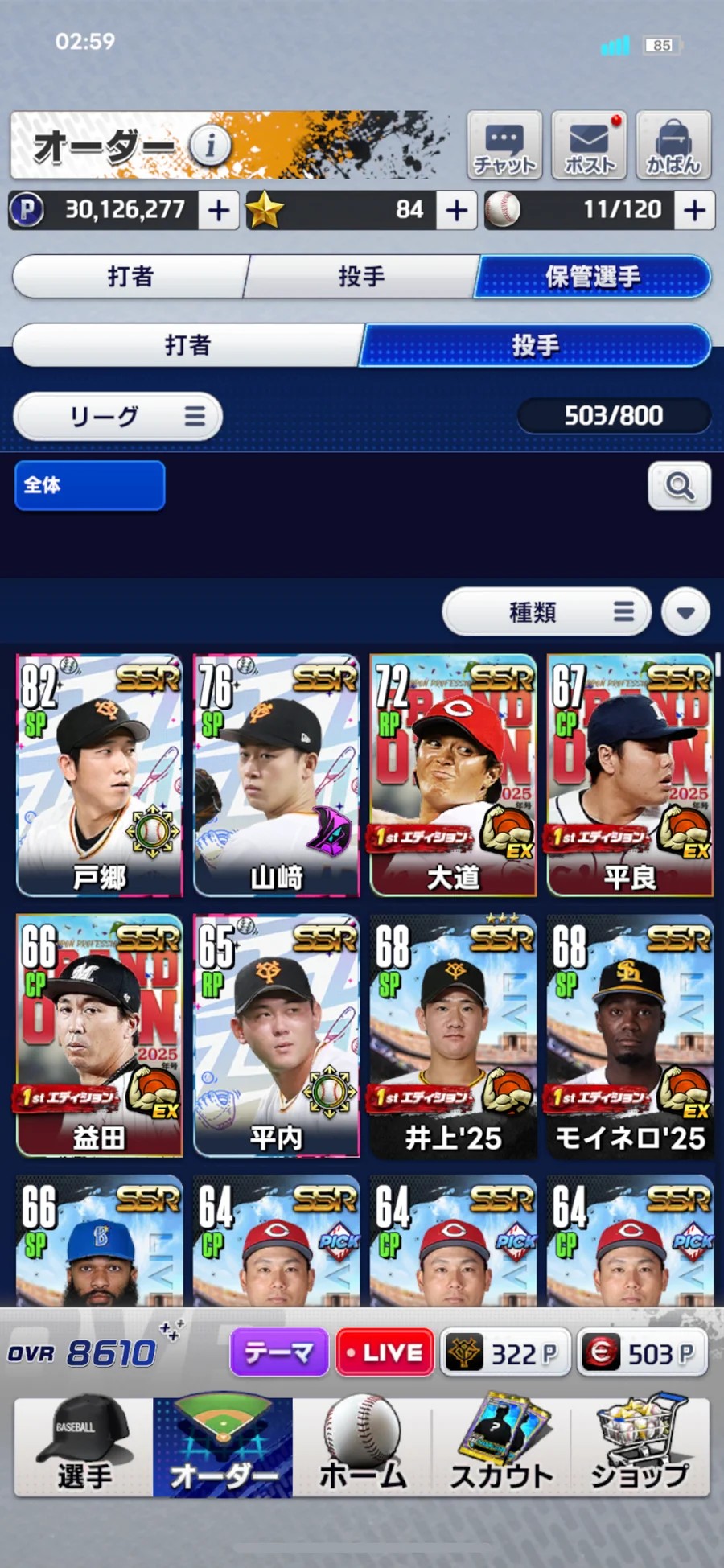
Task: Open the かばん bag
Action: tap(673, 145)
